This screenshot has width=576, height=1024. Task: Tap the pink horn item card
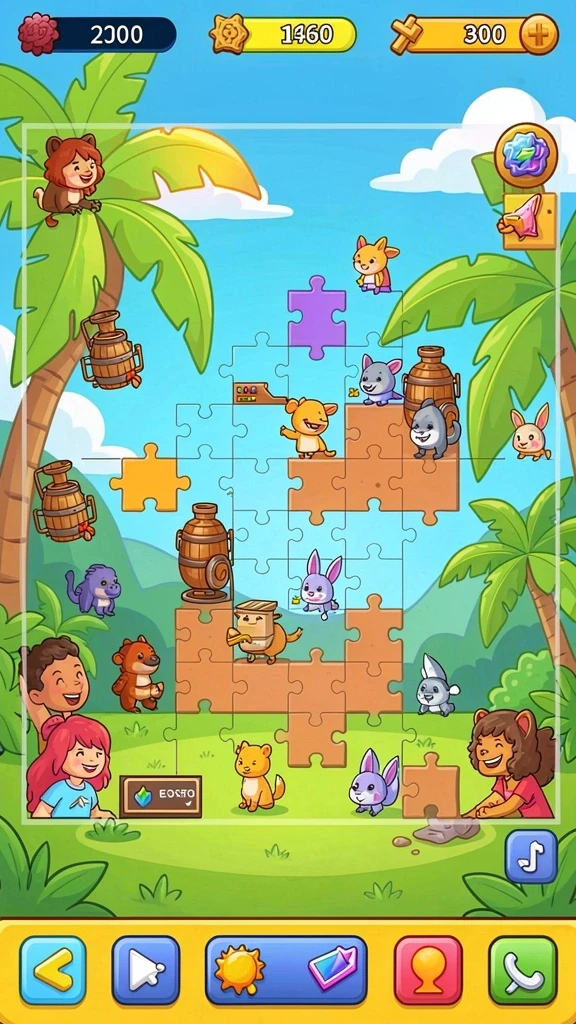click(x=528, y=221)
